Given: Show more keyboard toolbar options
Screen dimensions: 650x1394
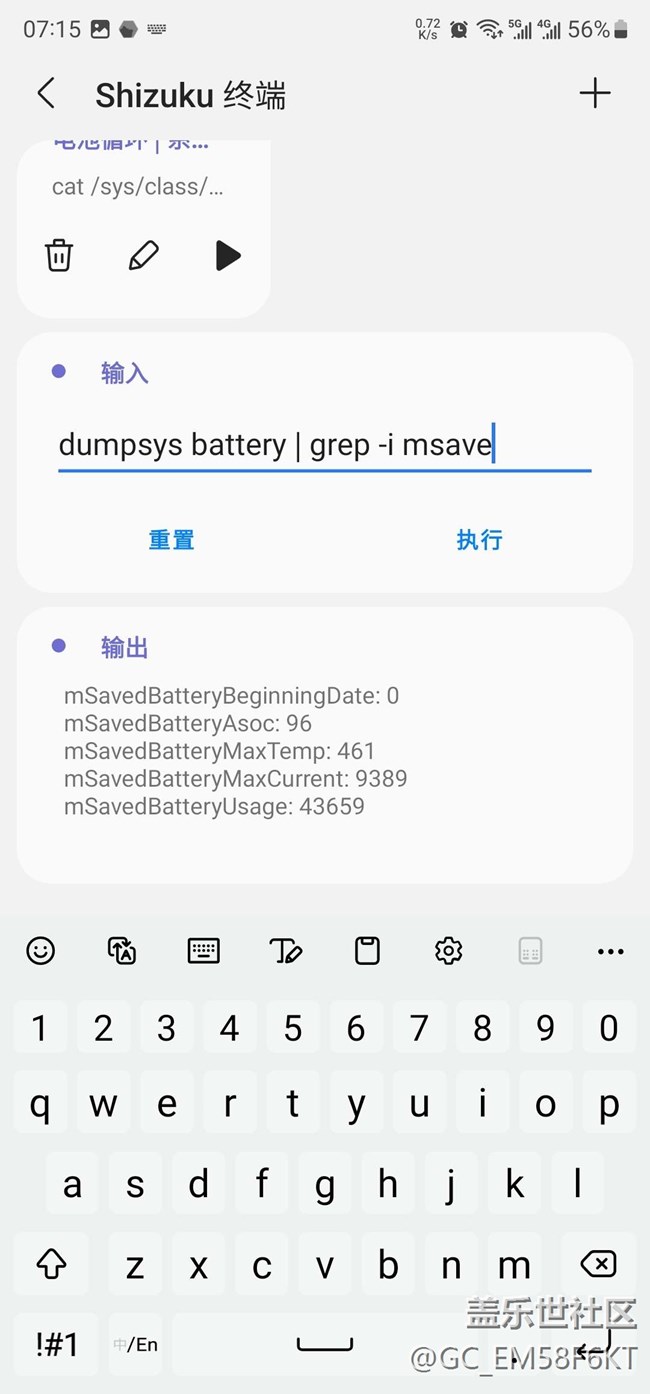Looking at the screenshot, I should [x=610, y=951].
